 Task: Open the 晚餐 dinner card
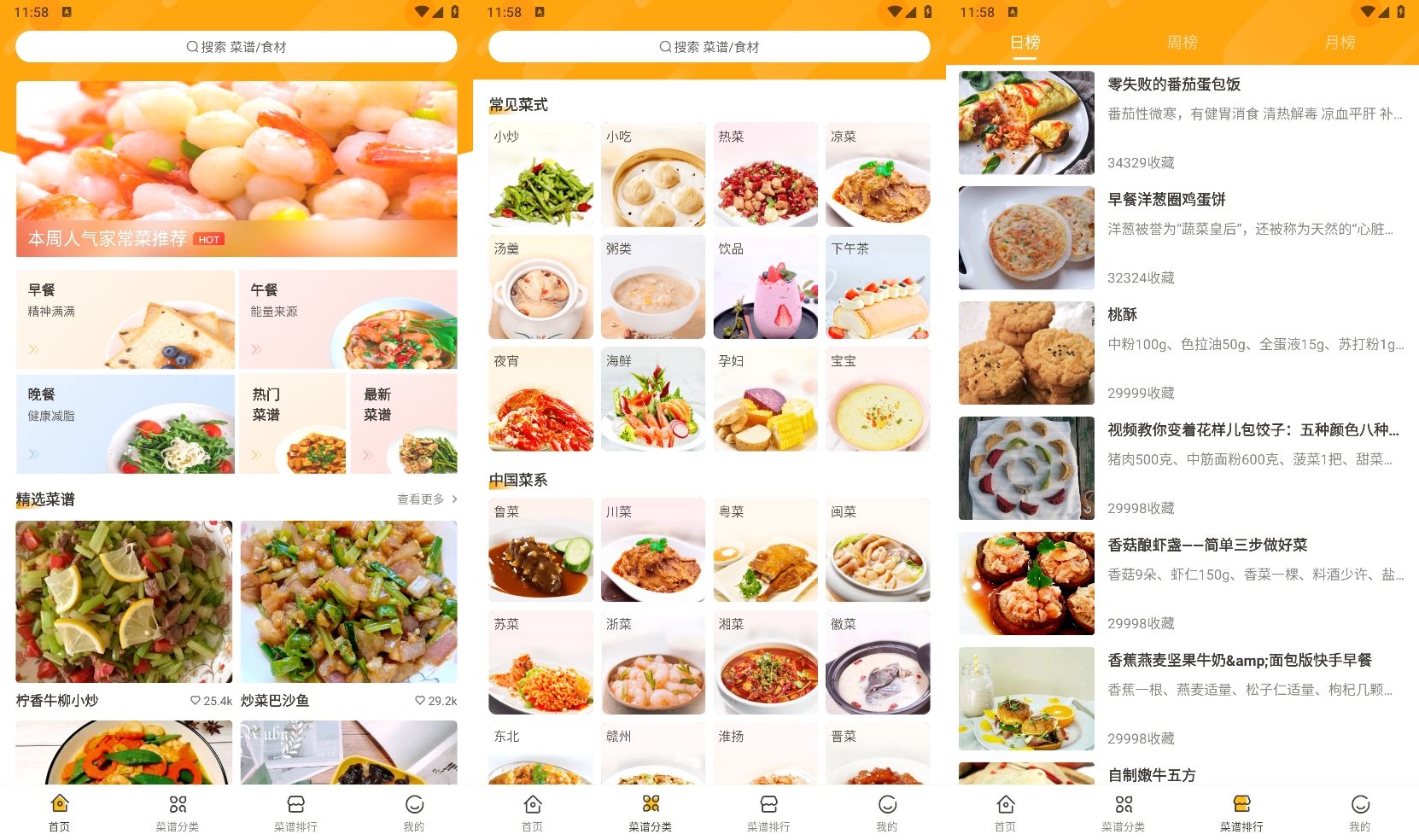(125, 423)
